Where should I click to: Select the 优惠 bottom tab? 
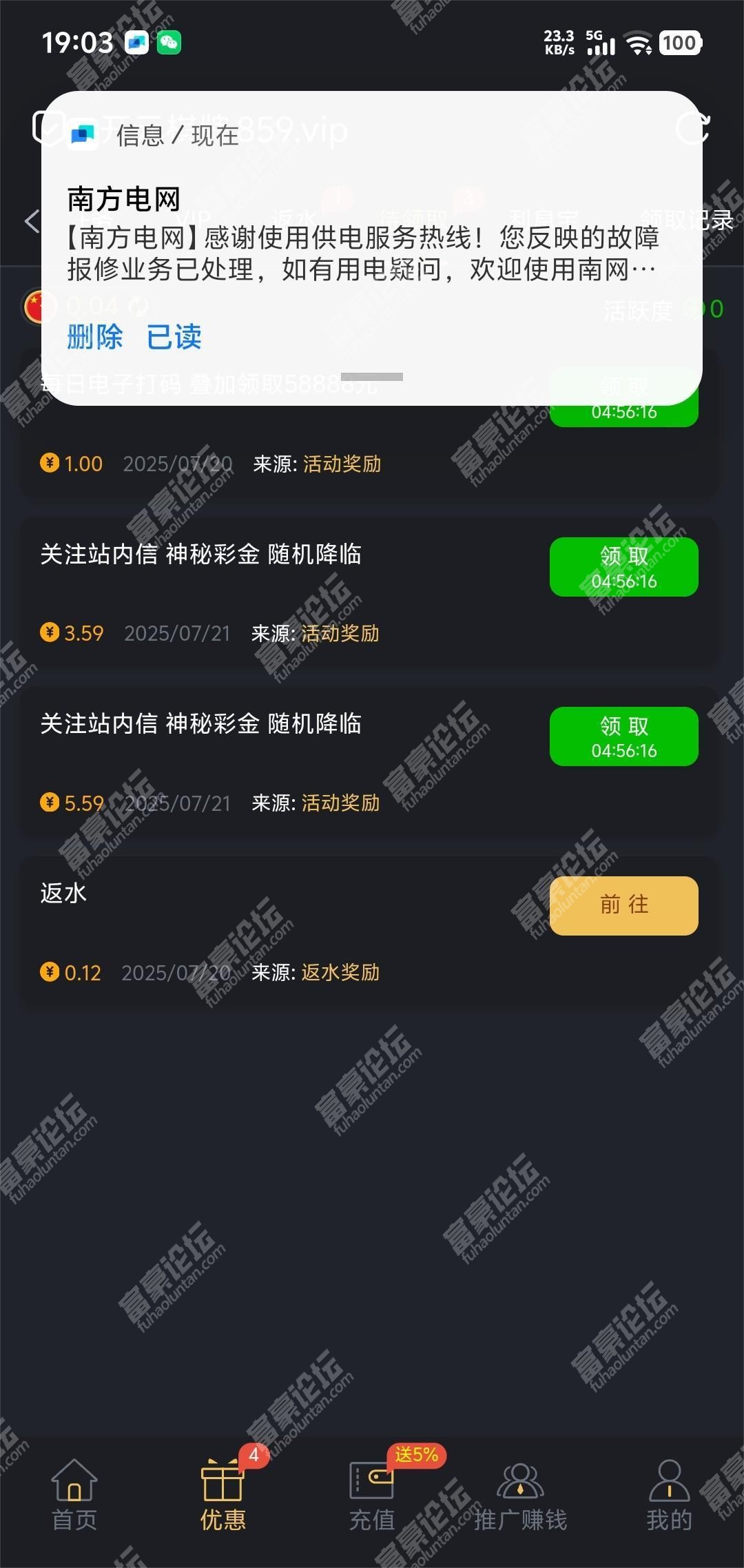coord(223,1495)
